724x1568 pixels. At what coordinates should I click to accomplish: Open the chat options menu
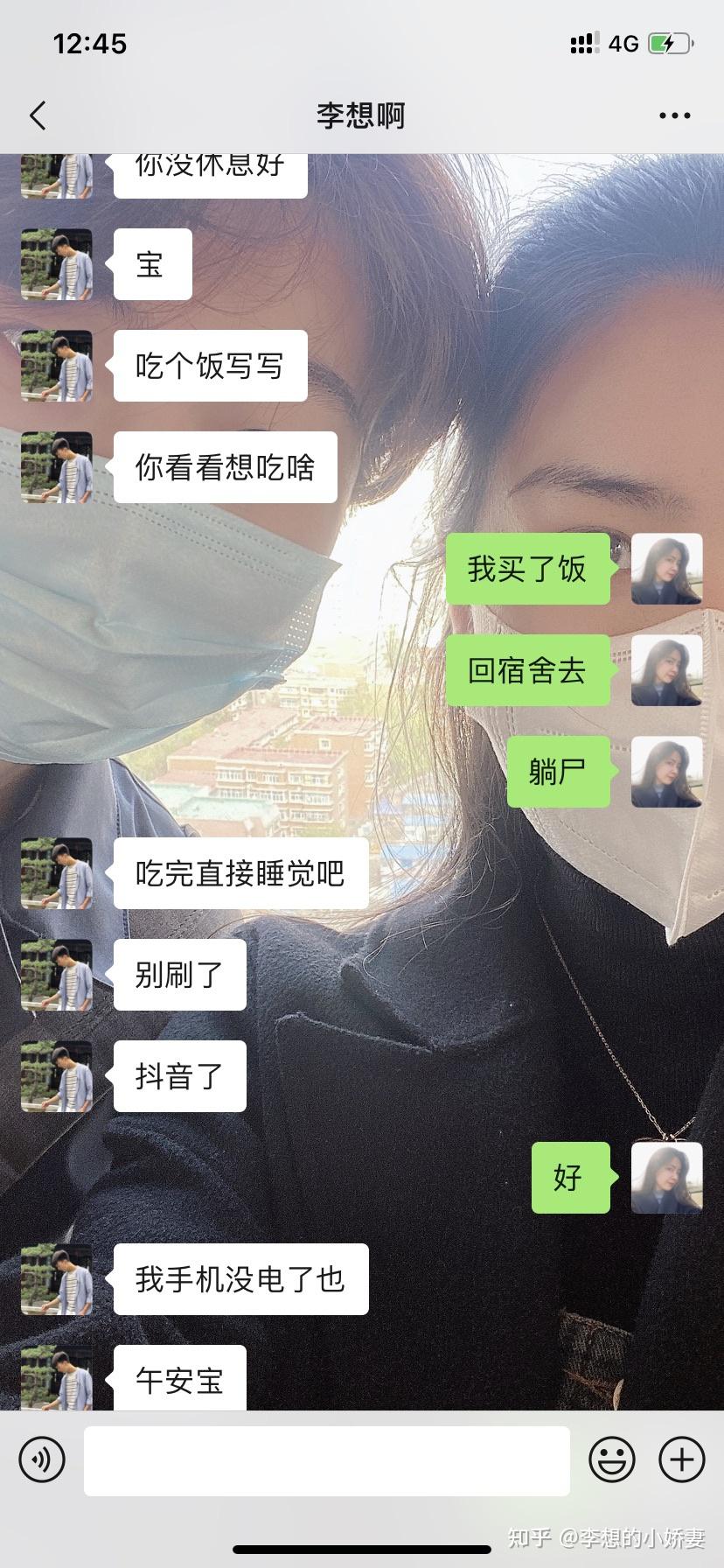674,115
